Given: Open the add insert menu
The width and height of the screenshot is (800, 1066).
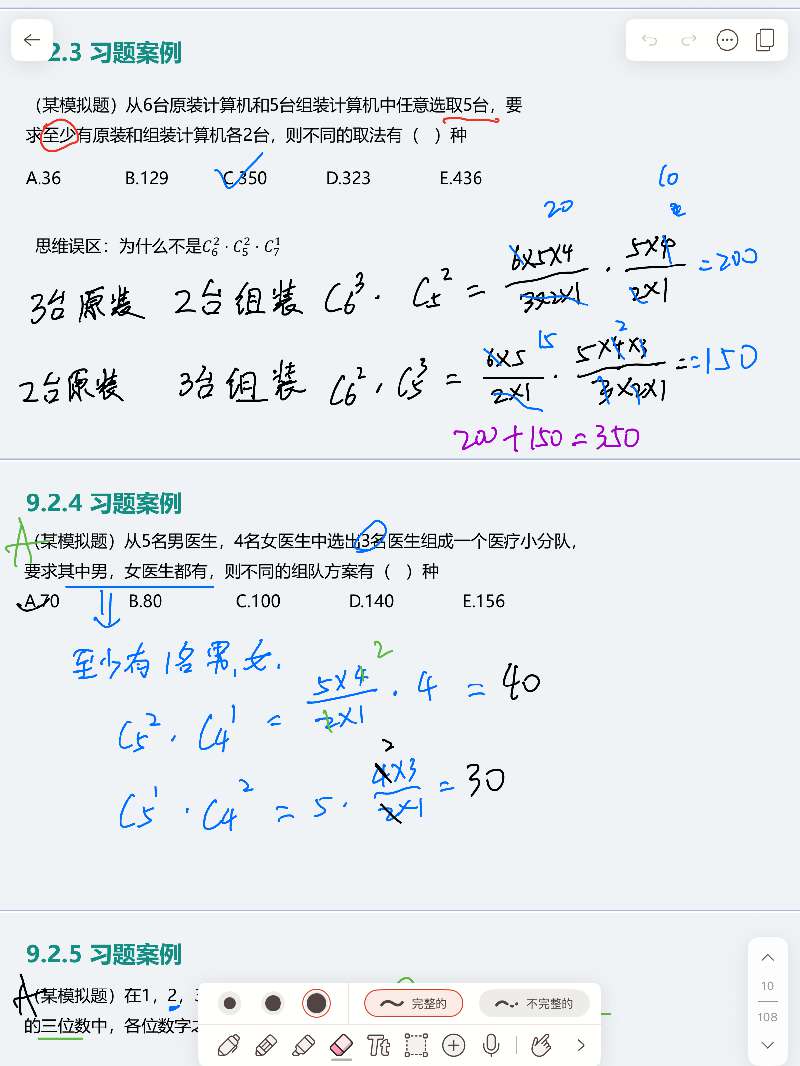Looking at the screenshot, I should point(454,1046).
